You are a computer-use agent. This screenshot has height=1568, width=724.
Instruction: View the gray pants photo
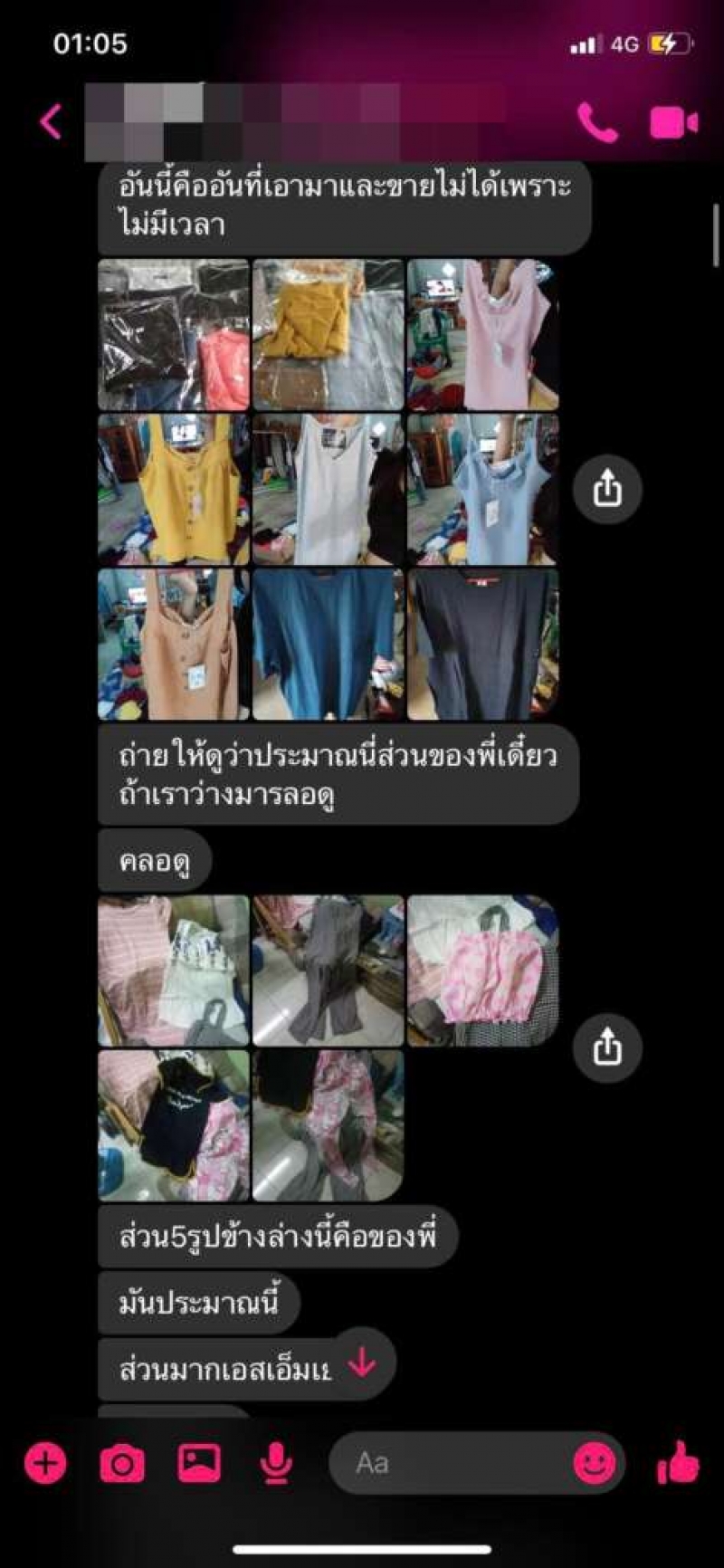[328, 970]
